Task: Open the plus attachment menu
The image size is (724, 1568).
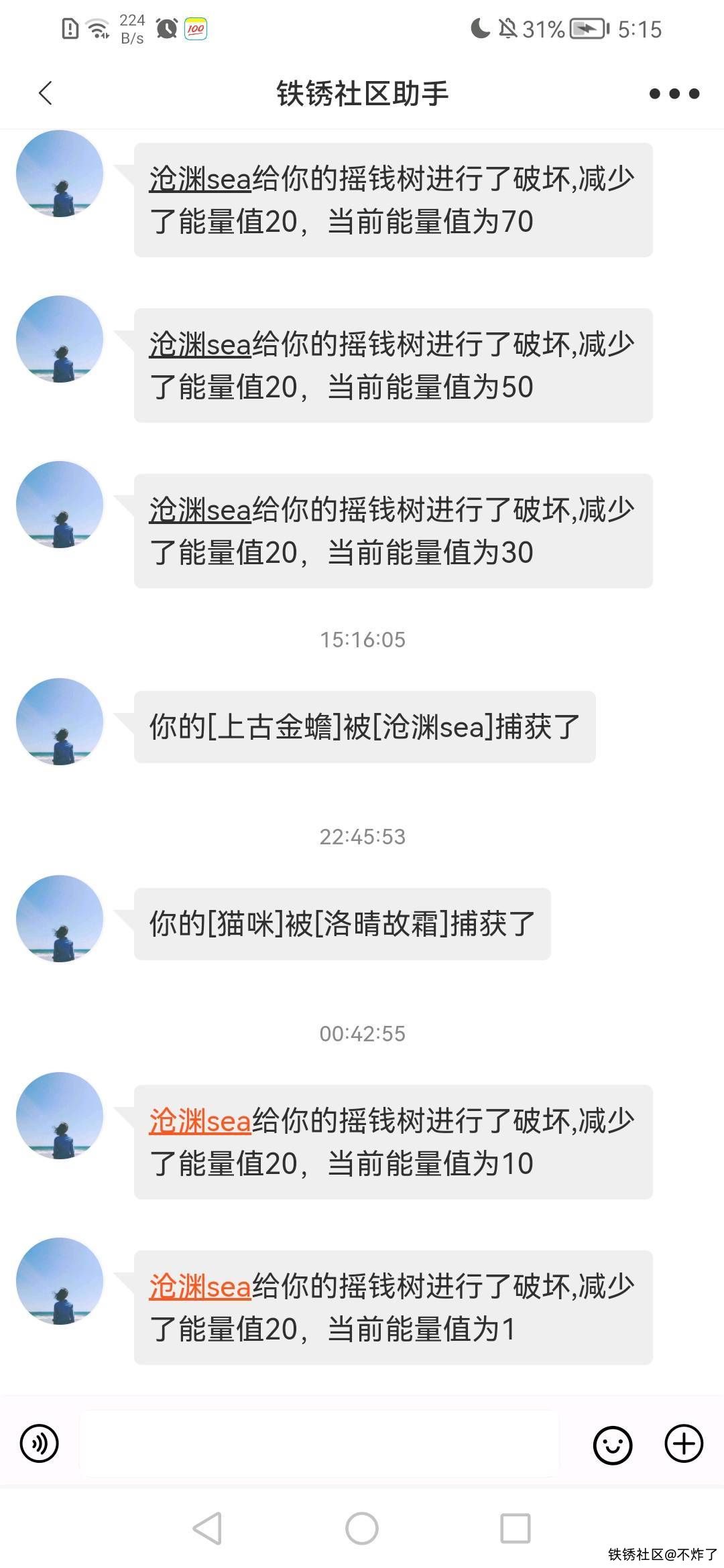Action: pyautogui.click(x=684, y=1443)
